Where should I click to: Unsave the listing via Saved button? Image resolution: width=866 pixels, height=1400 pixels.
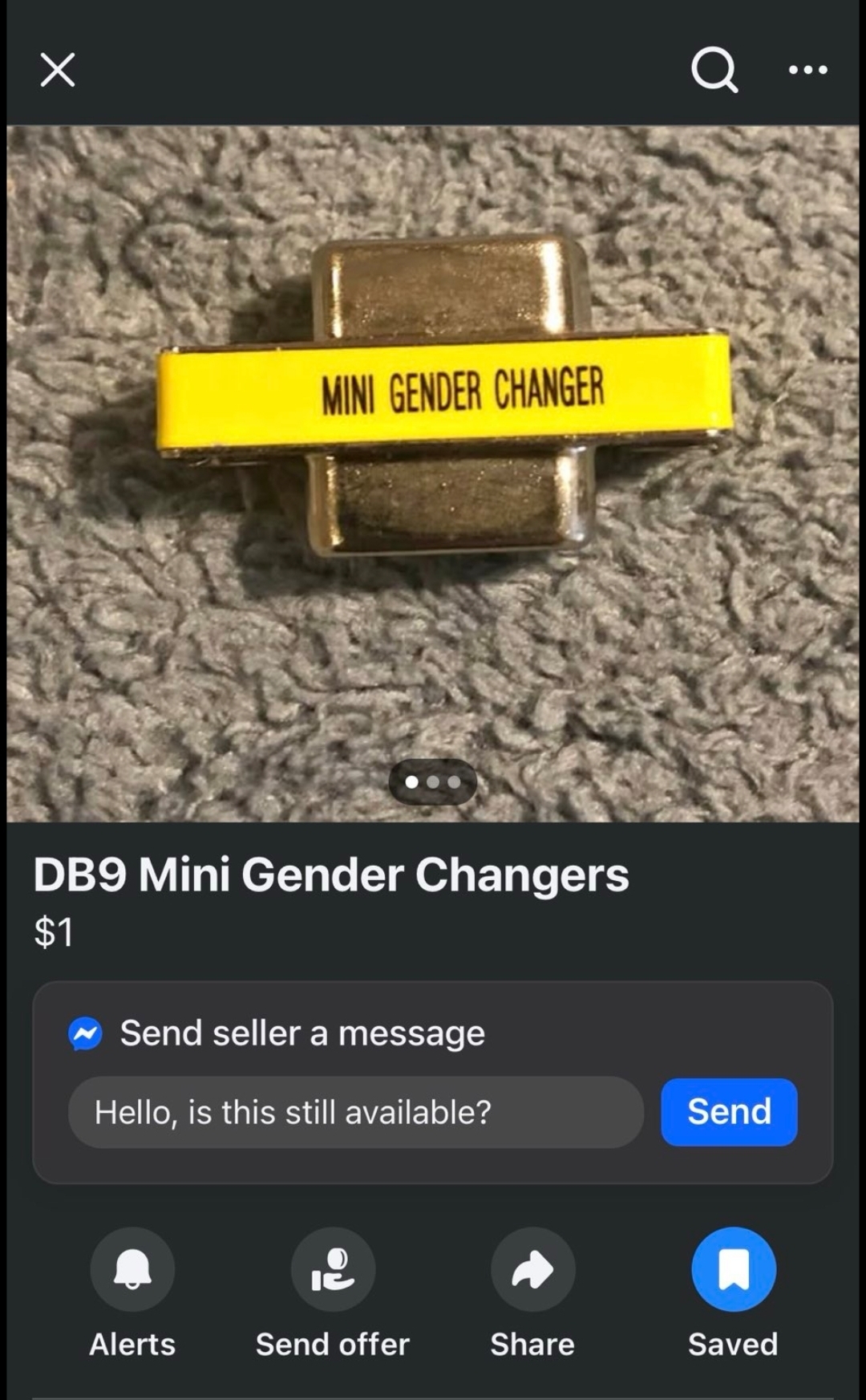[x=733, y=1269]
